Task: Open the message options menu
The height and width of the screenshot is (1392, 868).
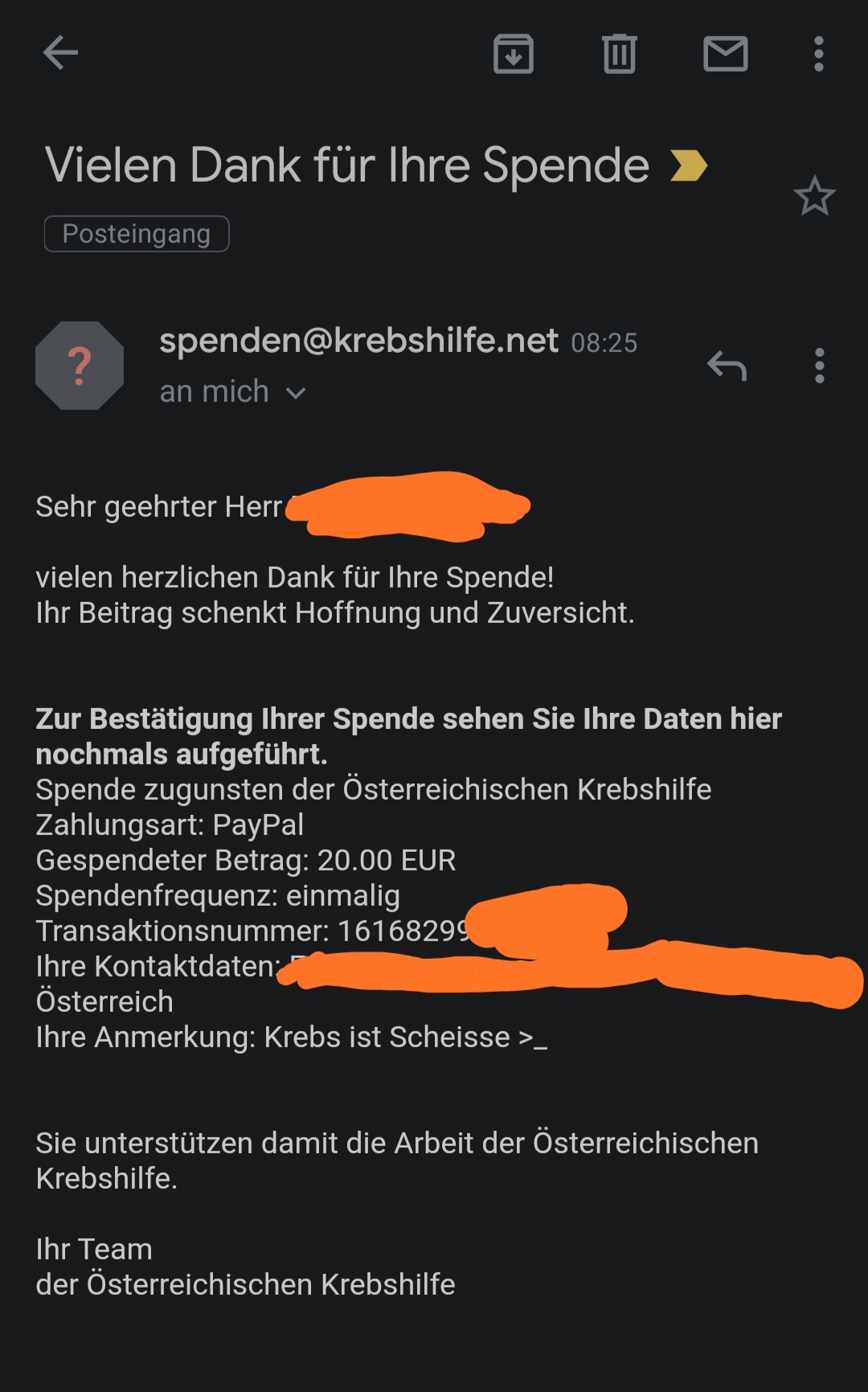Action: (x=819, y=366)
